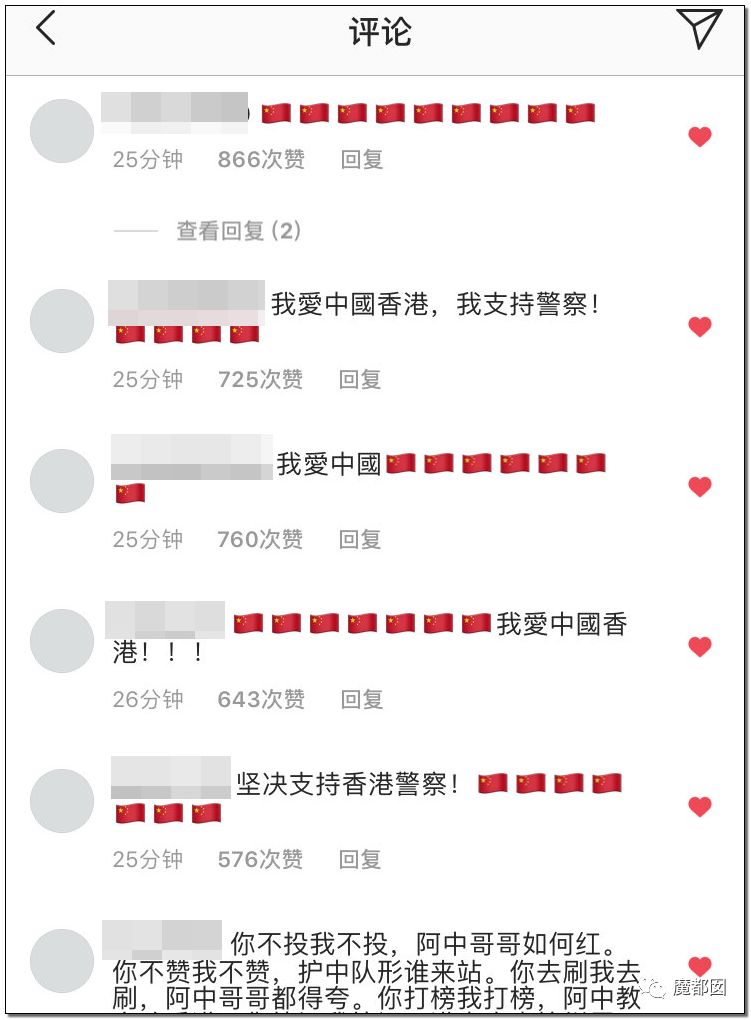751x1020 pixels.
Task: Tap 回复 under the comment 坚决支持香港警察
Action: point(360,859)
